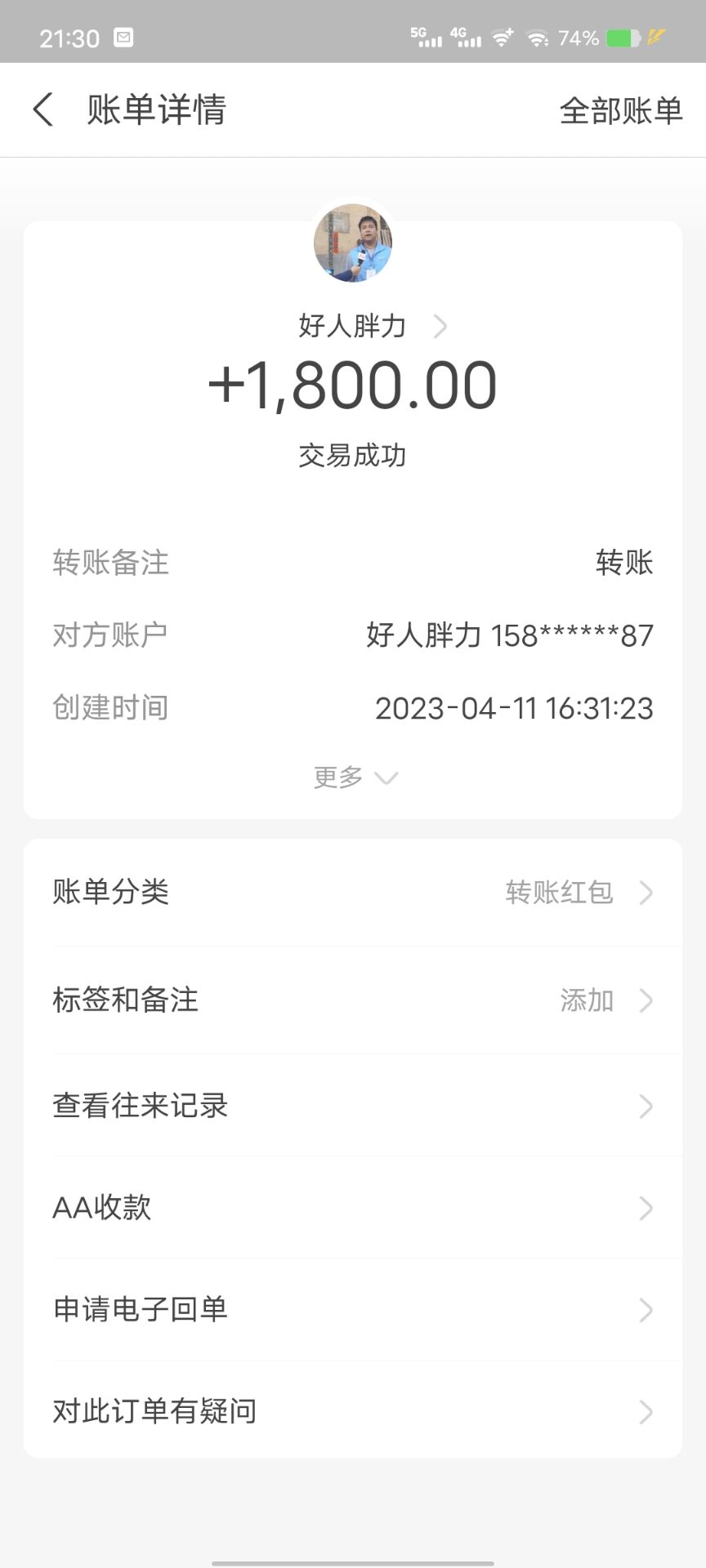This screenshot has height=1568, width=706.
Task: Tap the back arrow icon
Action: [42, 109]
